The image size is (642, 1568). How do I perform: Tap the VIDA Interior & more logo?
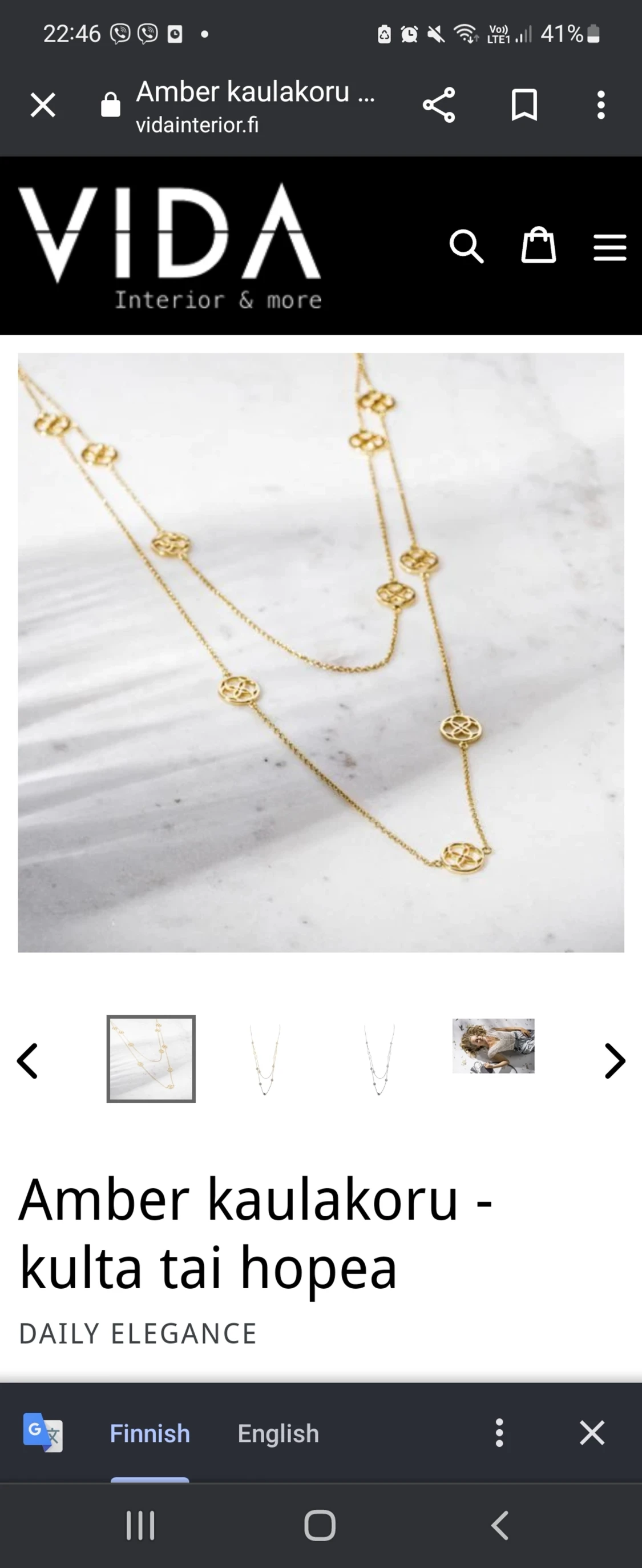[170, 247]
